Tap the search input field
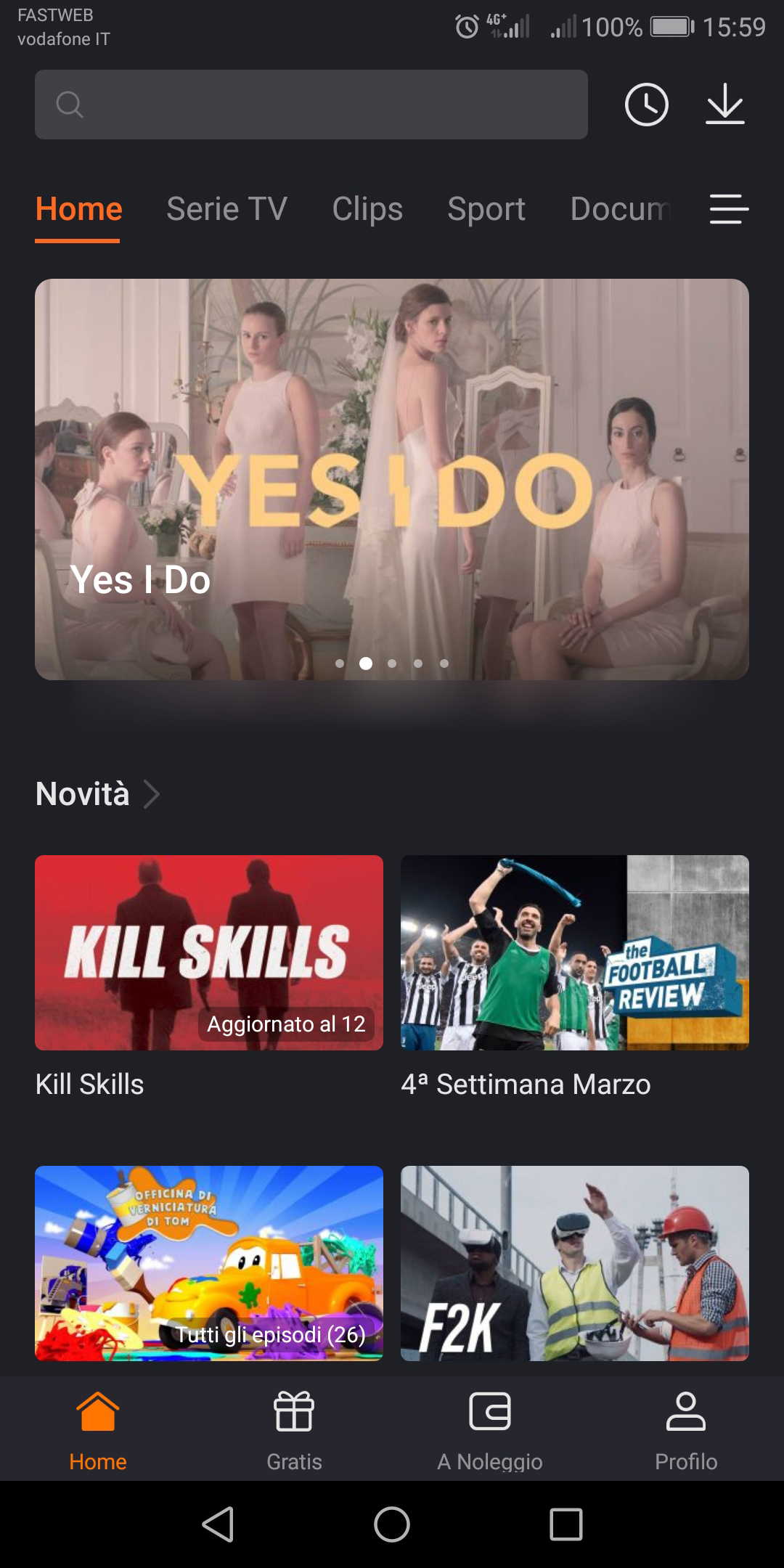784x1568 pixels. (x=311, y=105)
